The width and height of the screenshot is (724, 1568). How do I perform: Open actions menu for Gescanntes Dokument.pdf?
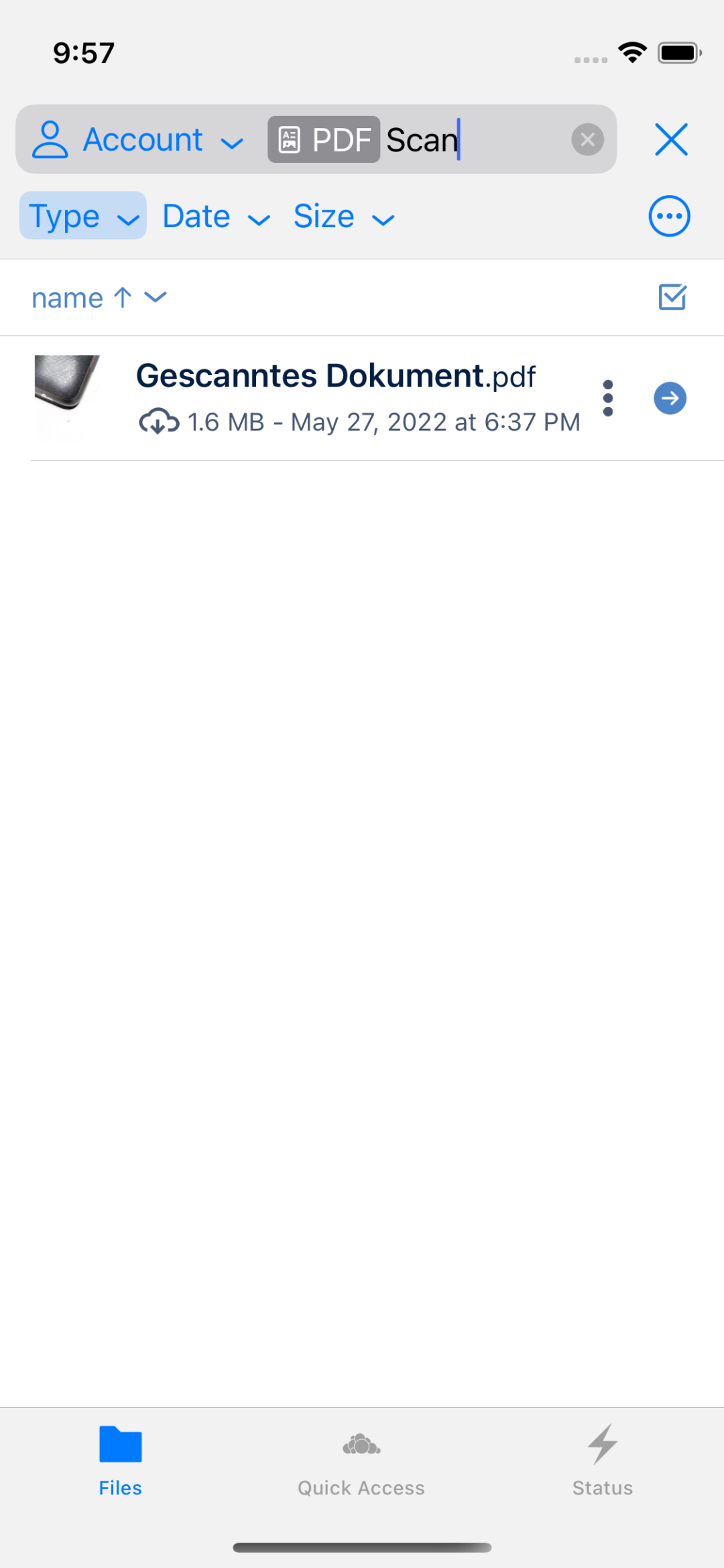tap(608, 399)
